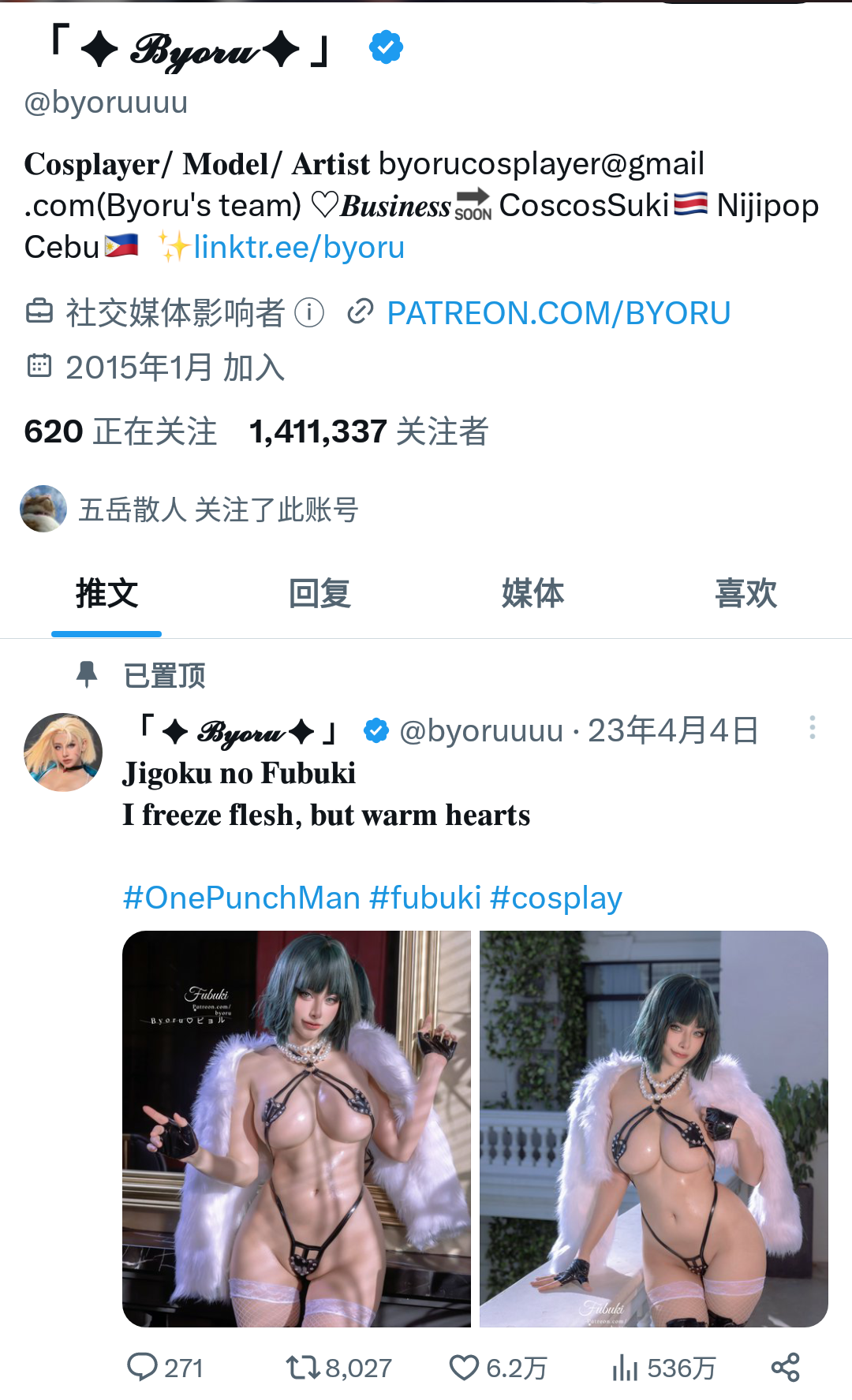Like the Jigoku no Fubuki tweet

click(464, 1367)
